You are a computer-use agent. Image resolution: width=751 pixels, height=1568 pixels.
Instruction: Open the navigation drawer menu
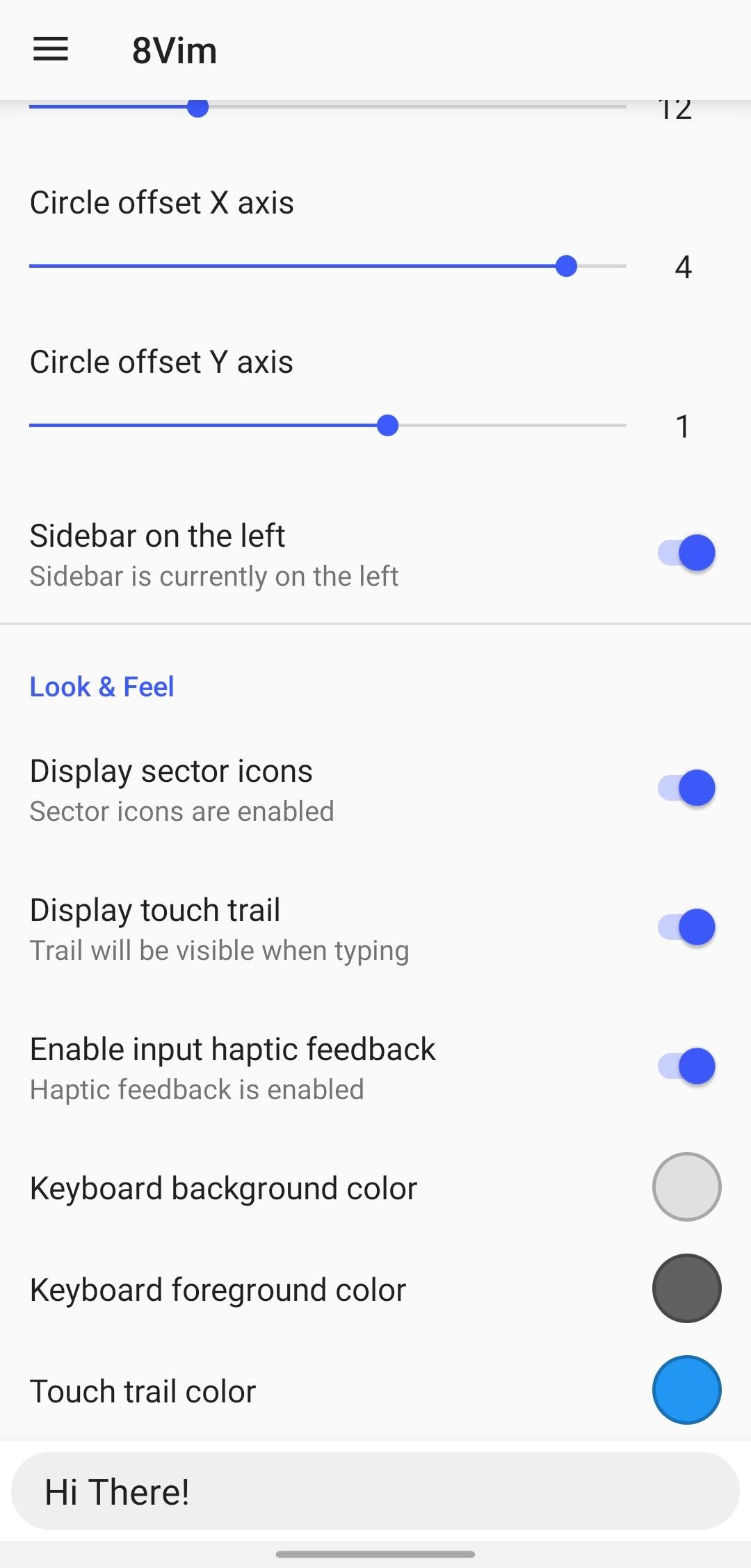click(x=51, y=49)
